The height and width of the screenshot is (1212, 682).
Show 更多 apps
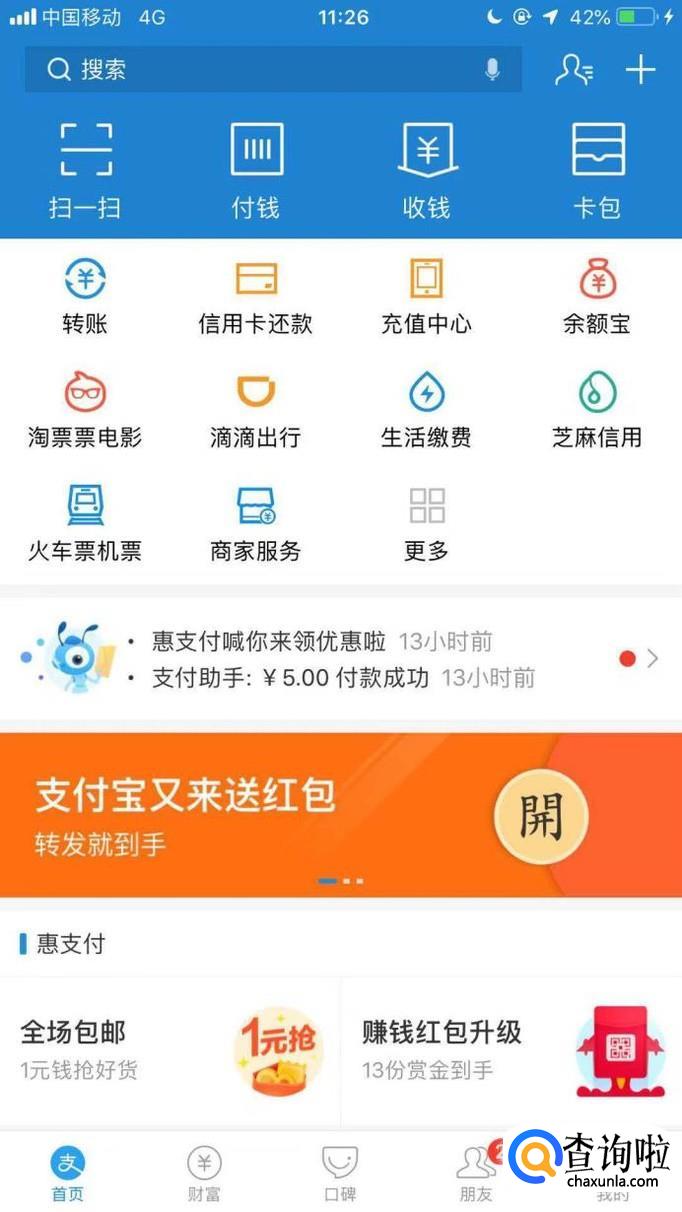coord(427,522)
